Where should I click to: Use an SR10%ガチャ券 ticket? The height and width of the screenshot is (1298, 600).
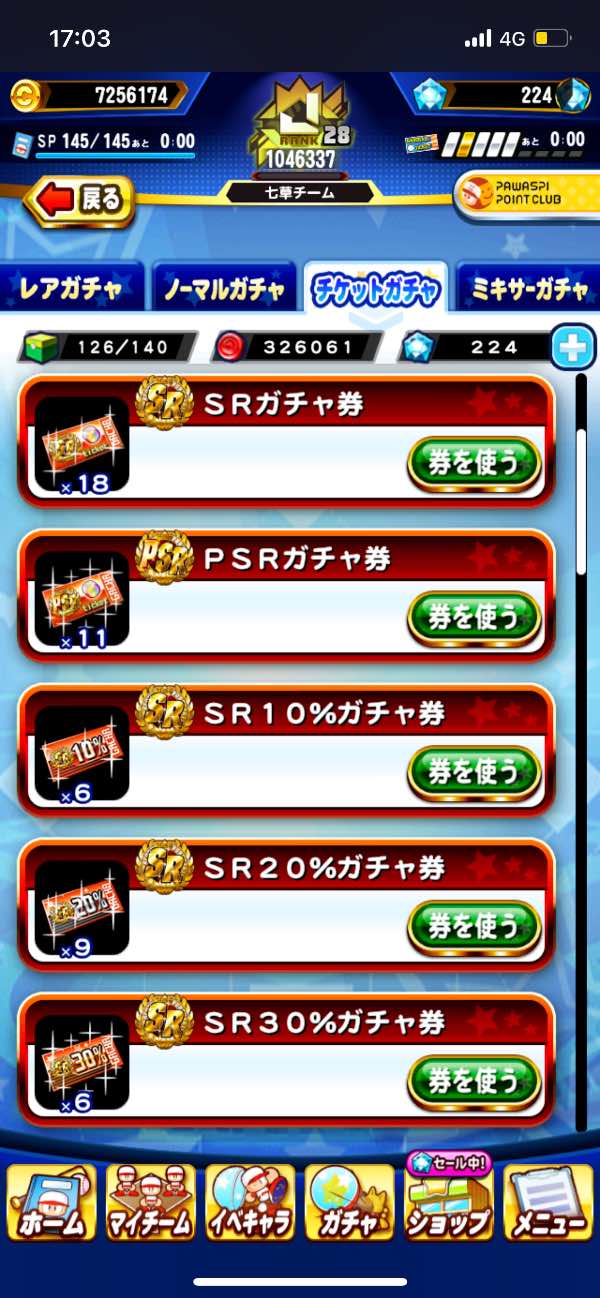coord(473,772)
